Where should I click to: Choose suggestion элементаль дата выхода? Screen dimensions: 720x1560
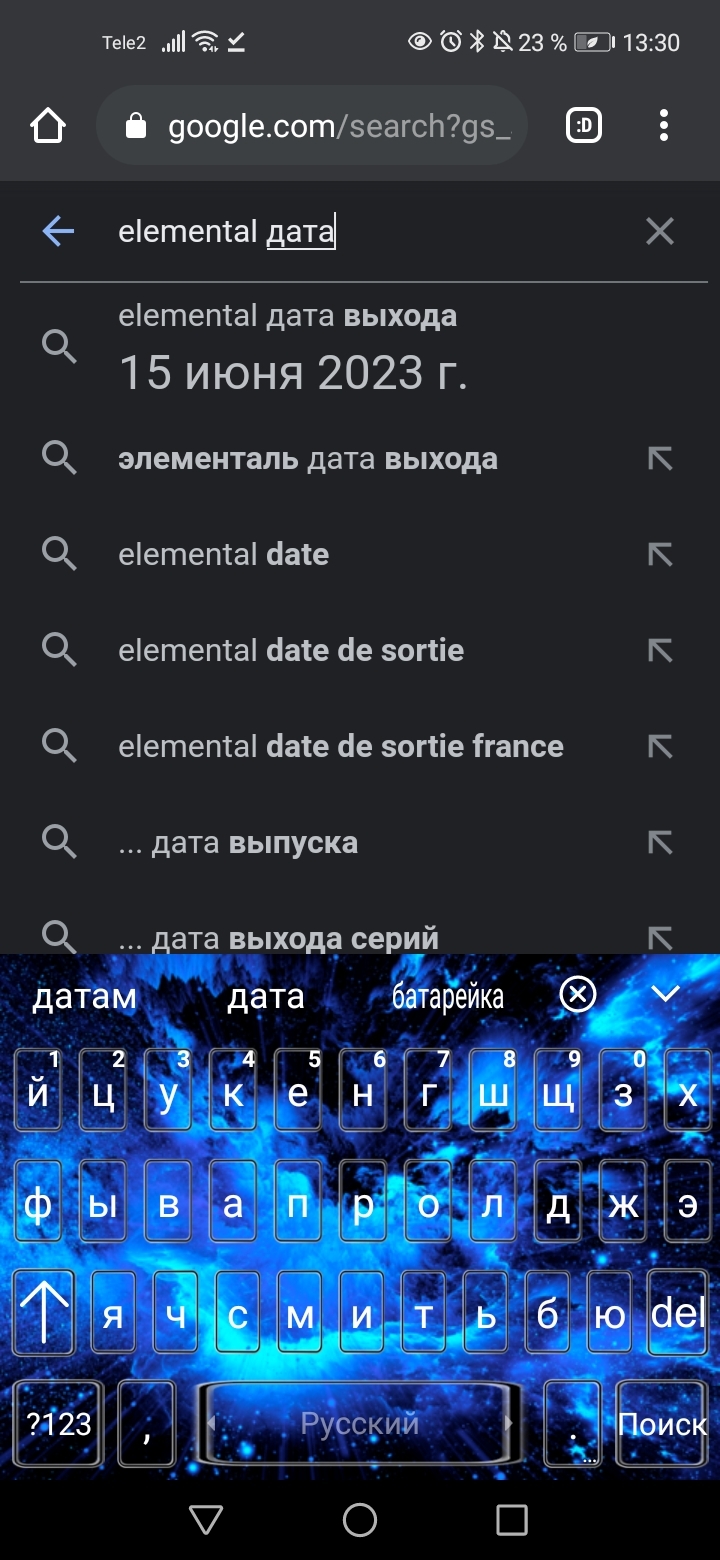[x=308, y=459]
